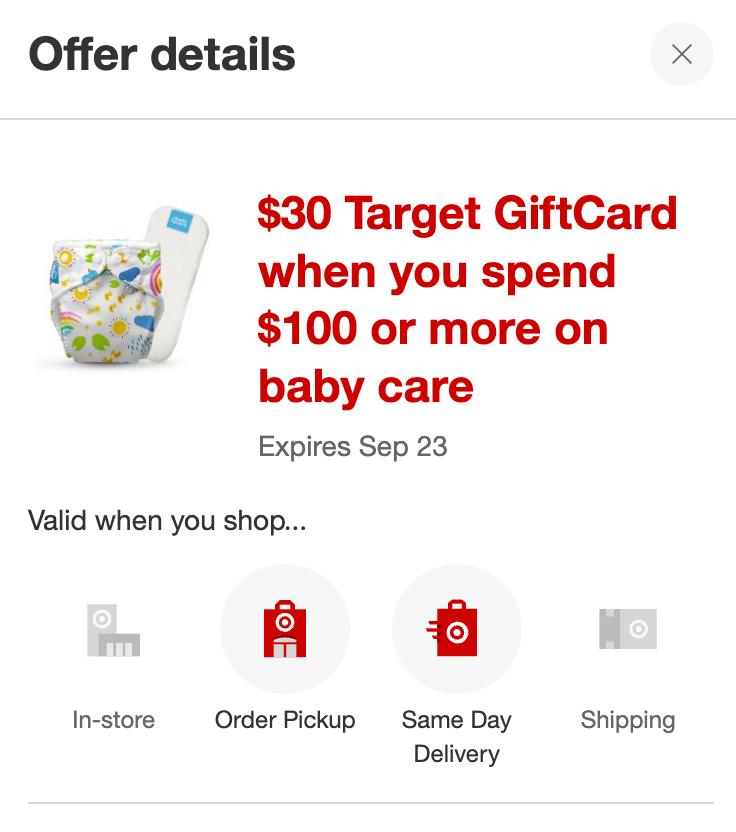Screen dimensions: 736x832
Task: Open the Valid when you shop section
Action: point(166,521)
